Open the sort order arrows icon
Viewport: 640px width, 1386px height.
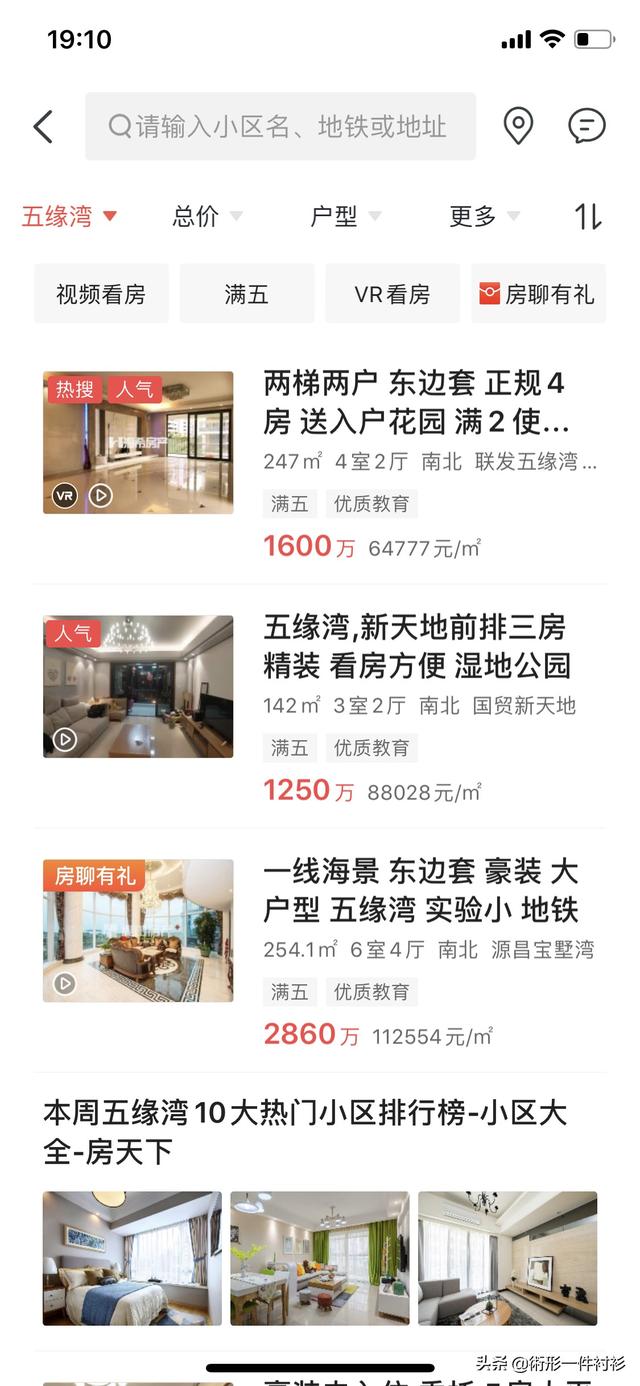point(588,216)
